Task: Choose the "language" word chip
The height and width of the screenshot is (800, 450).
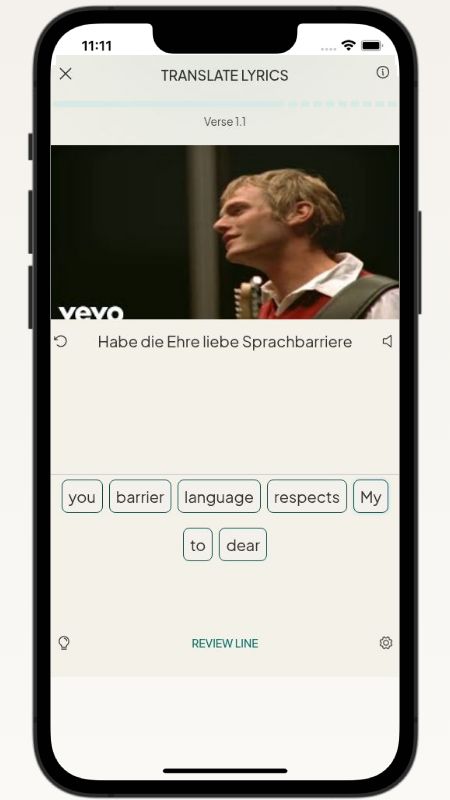Action: coord(219,496)
